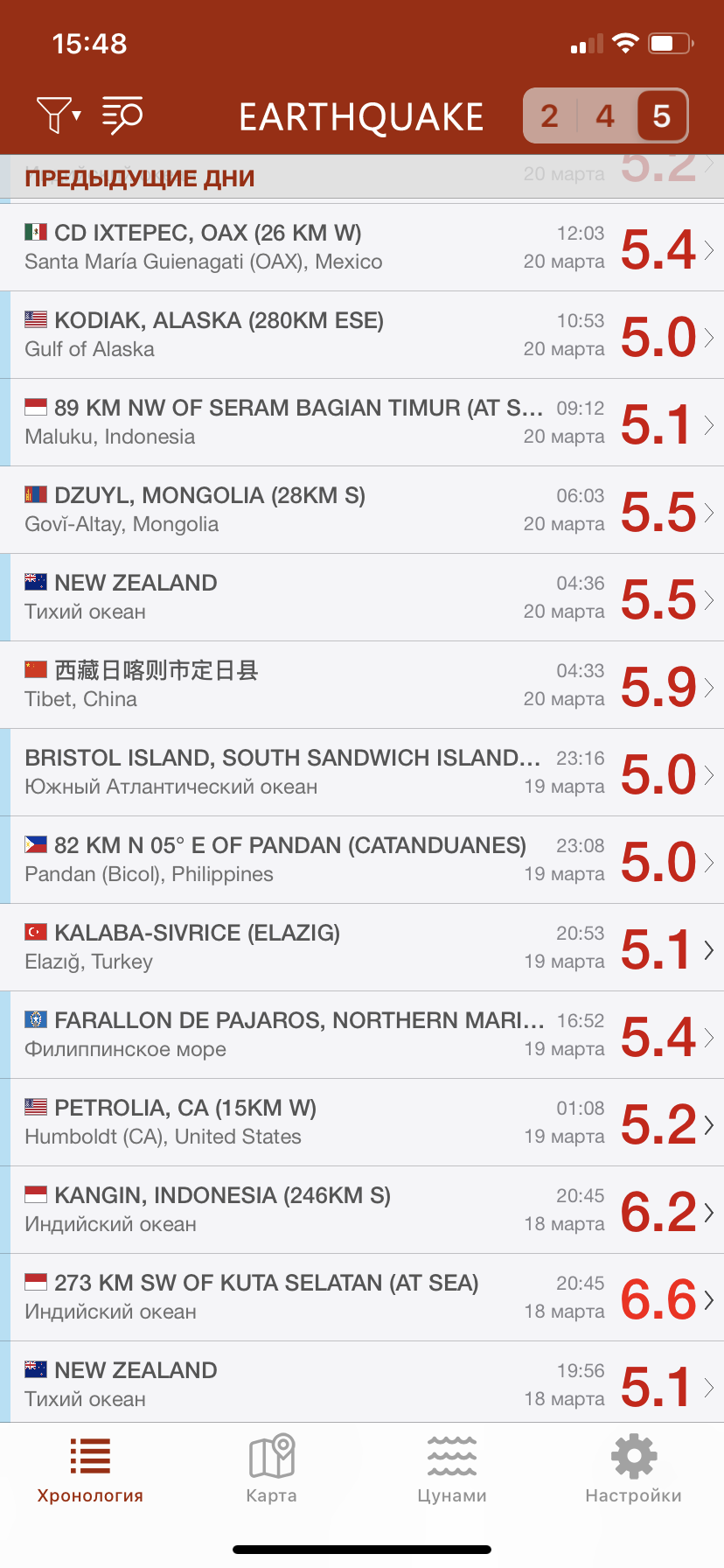Select magnitude 5 filter
The width and height of the screenshot is (724, 1568).
(x=661, y=115)
